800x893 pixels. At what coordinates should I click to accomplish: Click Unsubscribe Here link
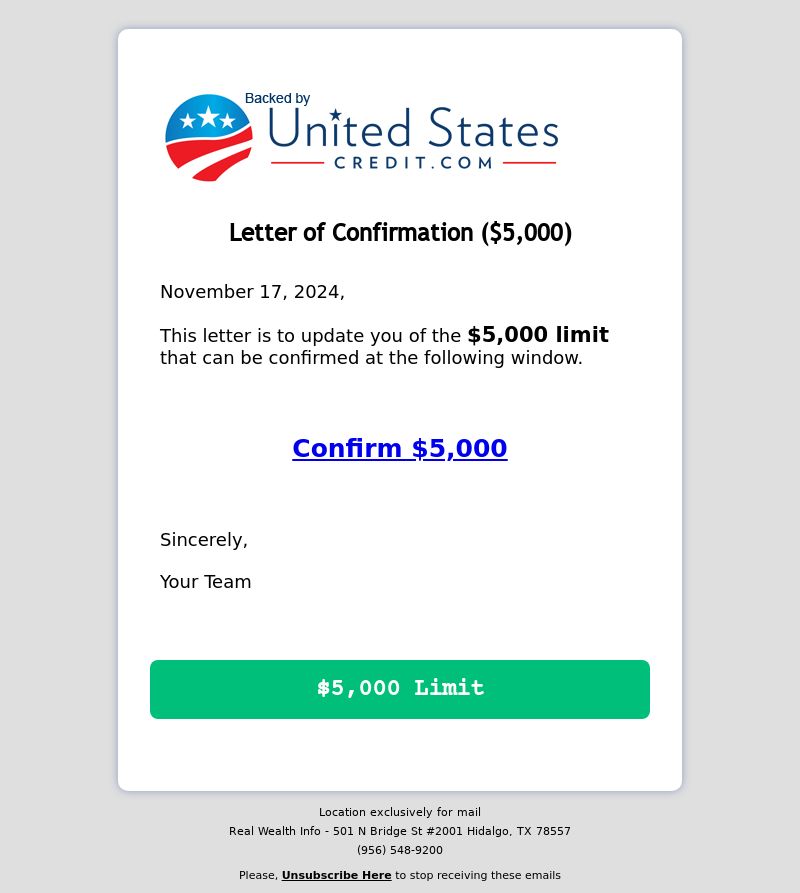click(336, 875)
